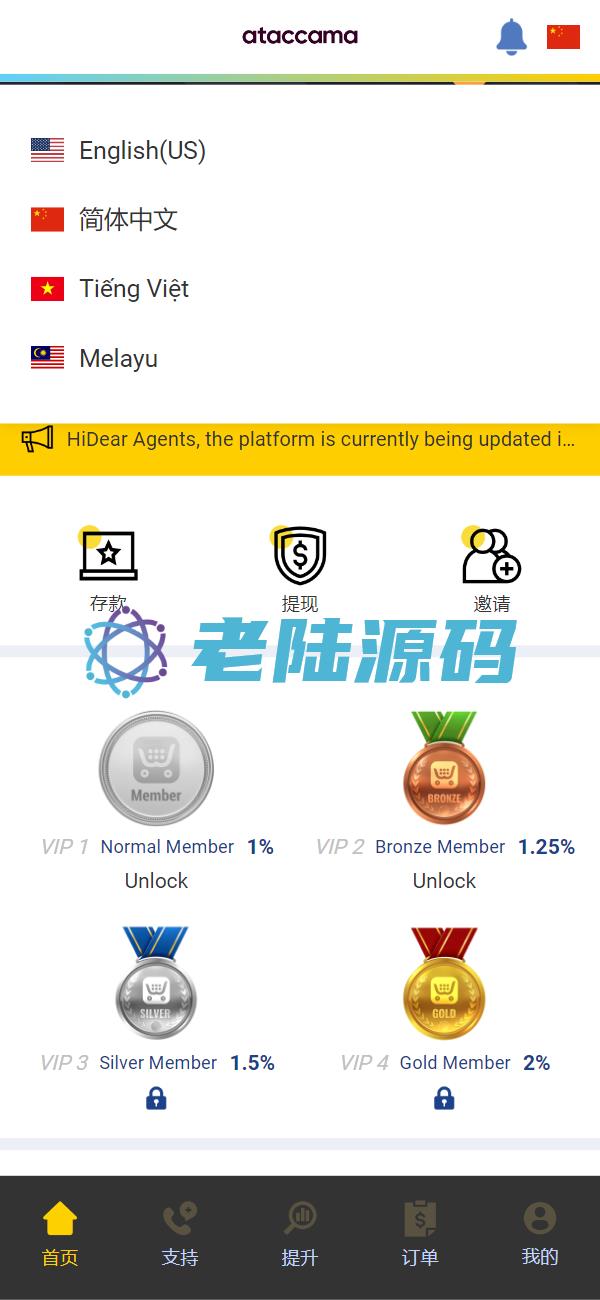The height and width of the screenshot is (1300, 600).
Task: Open 我的 profile tab
Action: [540, 1236]
